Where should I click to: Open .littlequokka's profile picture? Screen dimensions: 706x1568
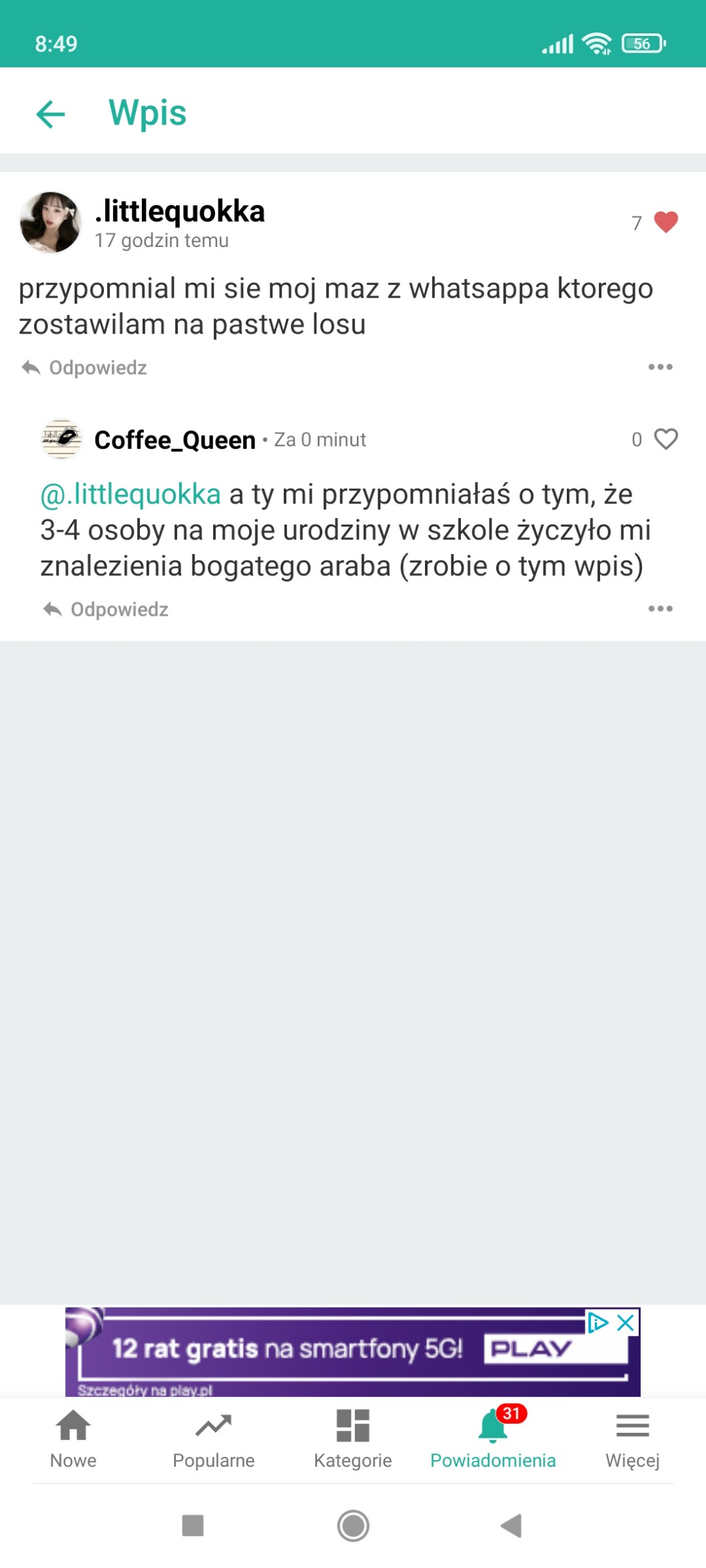[x=50, y=222]
